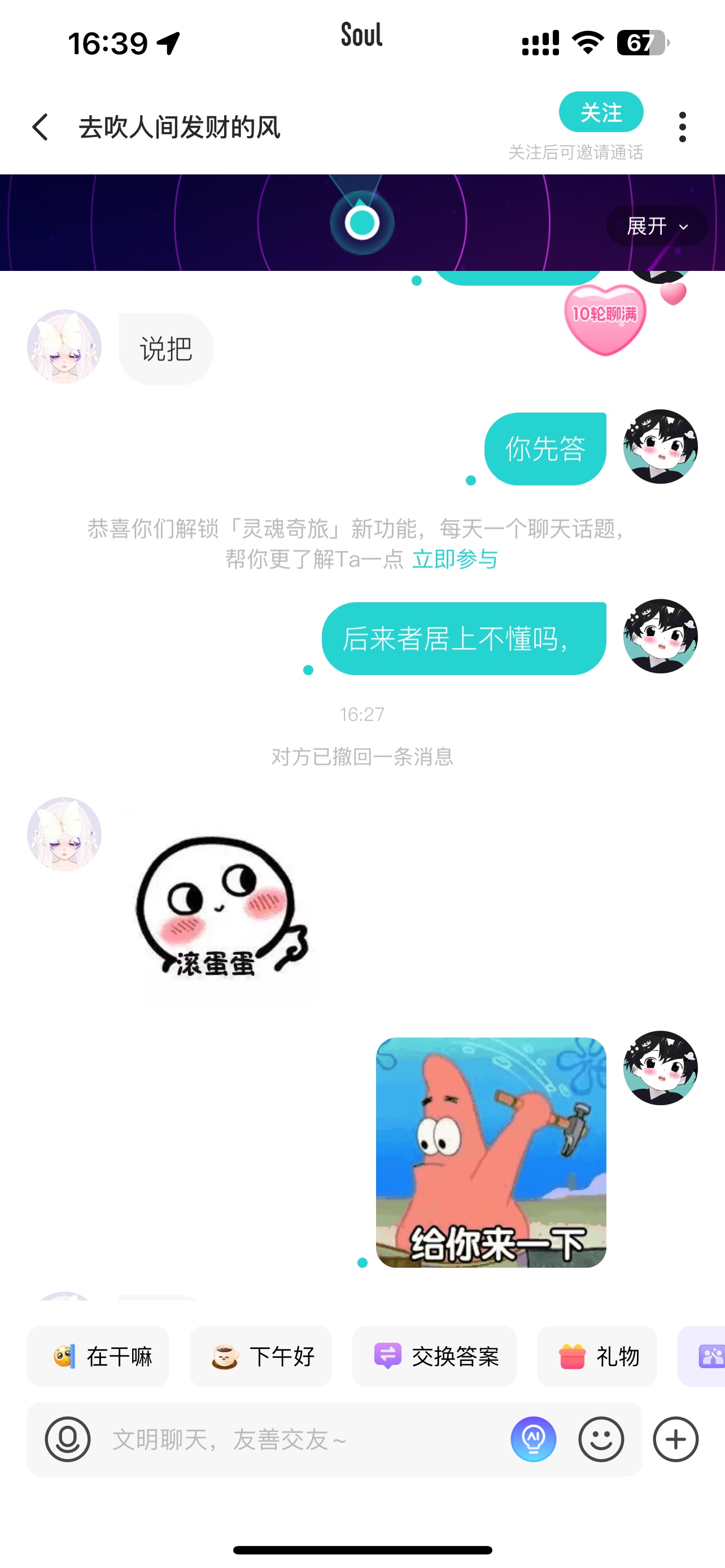
Task: View the 给你来一下 Patrick sticker
Action: click(x=491, y=1152)
